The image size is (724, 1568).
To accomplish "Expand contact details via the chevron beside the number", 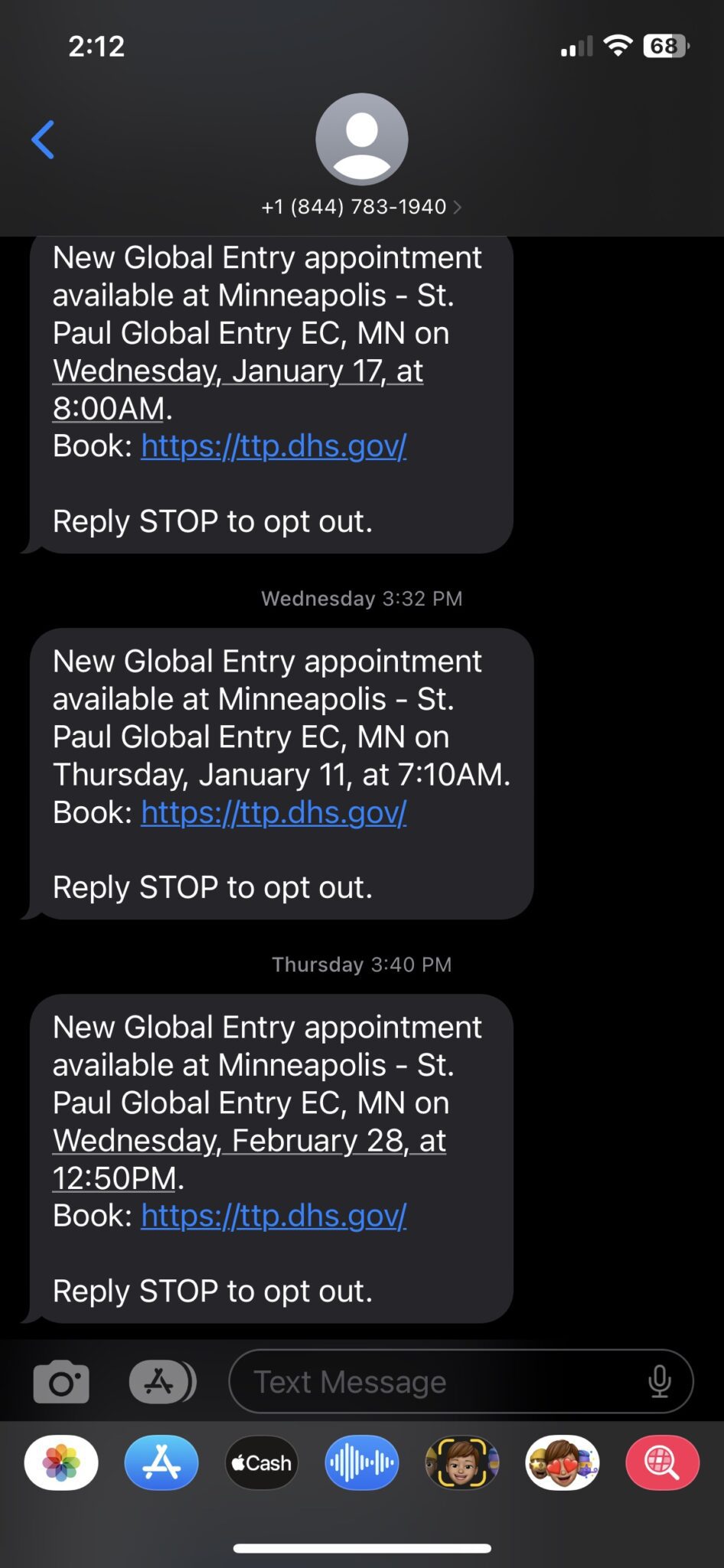I will pyautogui.click(x=458, y=206).
